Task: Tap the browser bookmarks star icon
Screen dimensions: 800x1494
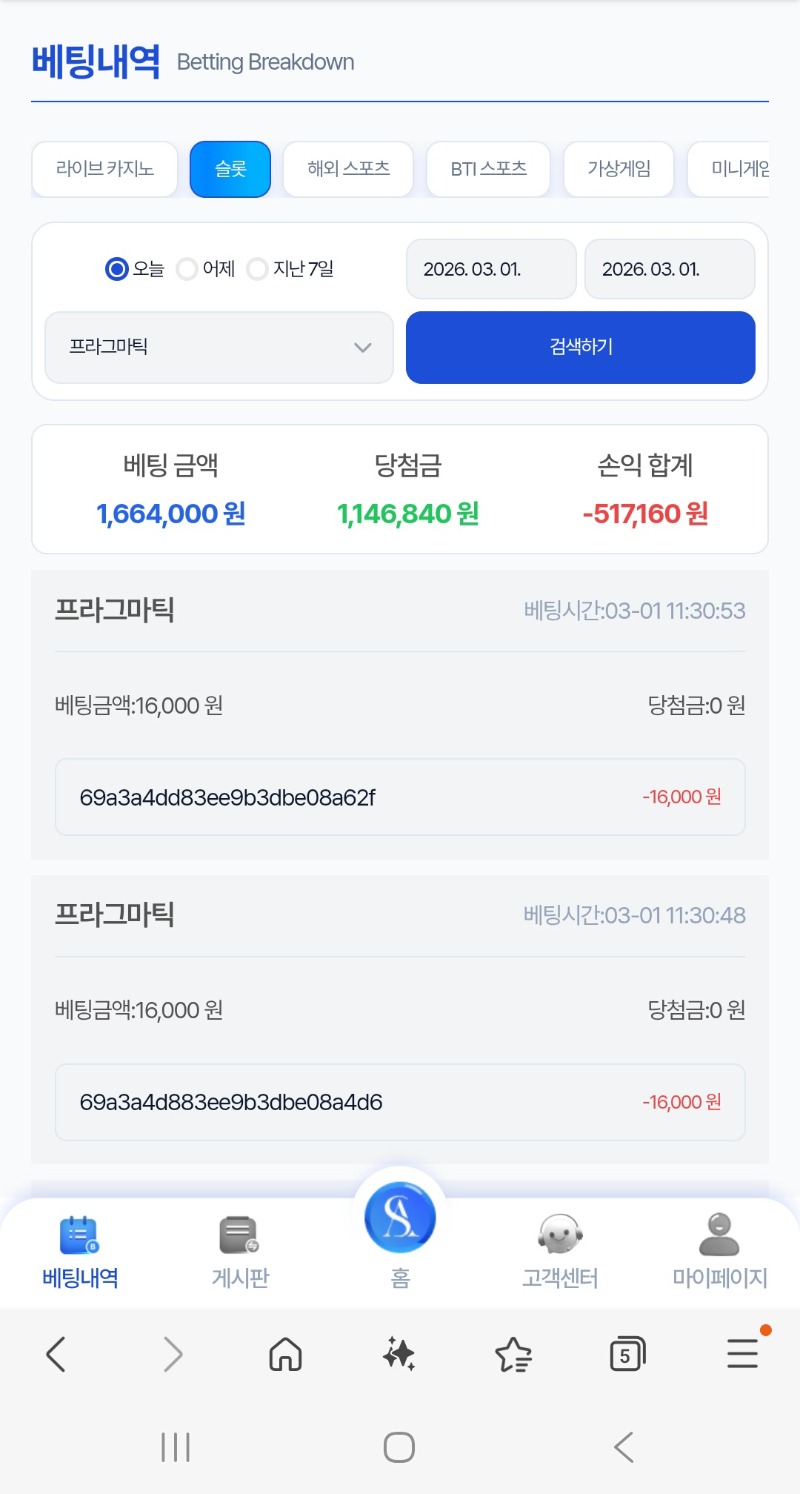Action: (513, 1356)
